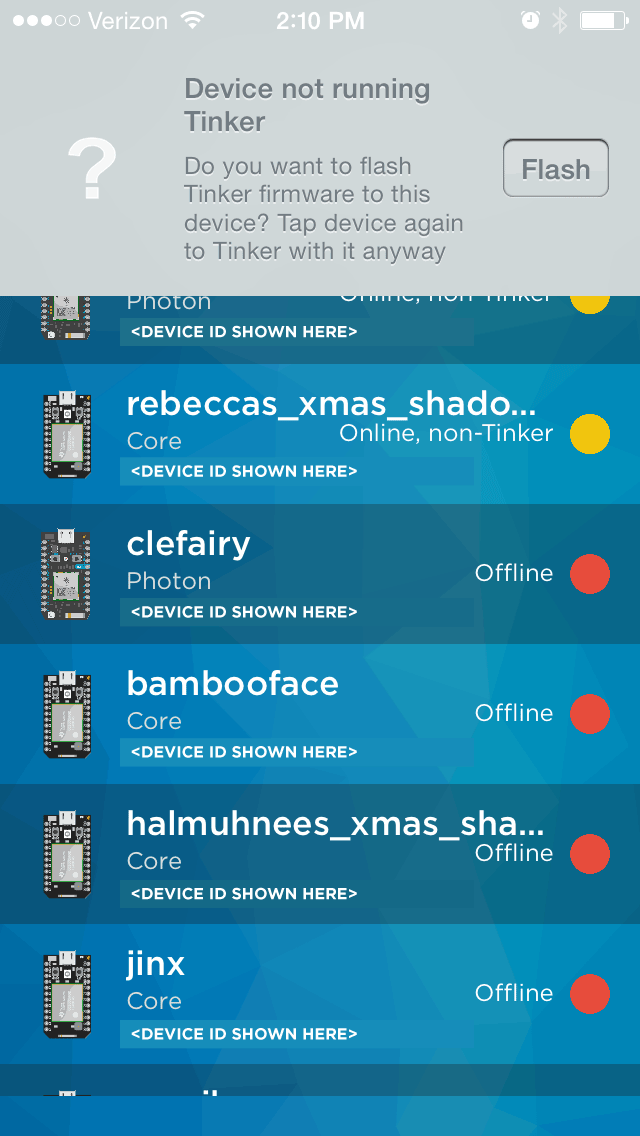Screen dimensions: 640x1136
Task: Choose the jinx Core device
Action: (320, 994)
